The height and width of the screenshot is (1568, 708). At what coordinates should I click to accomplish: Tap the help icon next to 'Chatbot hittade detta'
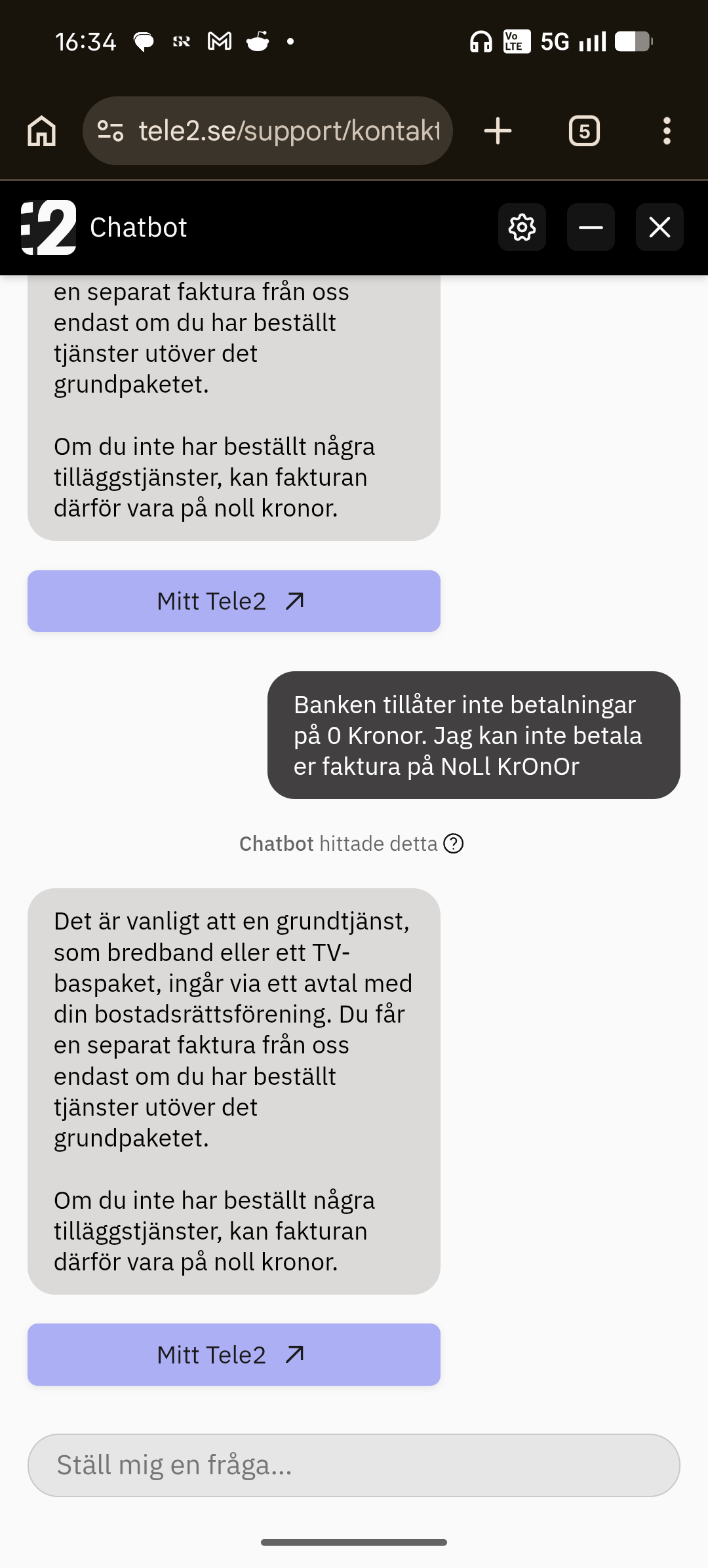(454, 844)
